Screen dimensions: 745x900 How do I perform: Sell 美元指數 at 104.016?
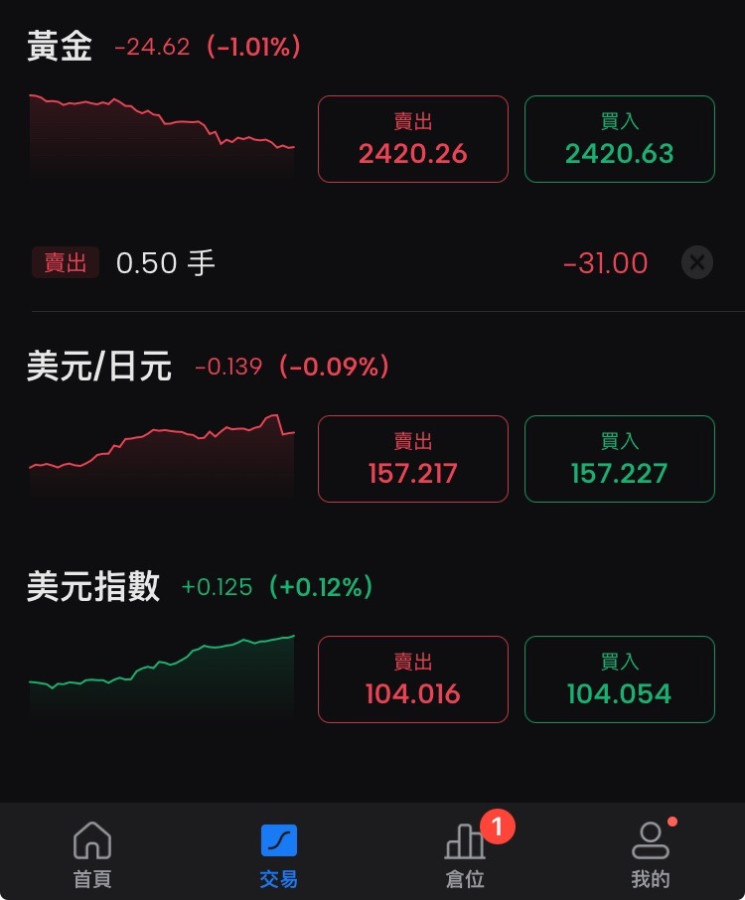coord(413,680)
